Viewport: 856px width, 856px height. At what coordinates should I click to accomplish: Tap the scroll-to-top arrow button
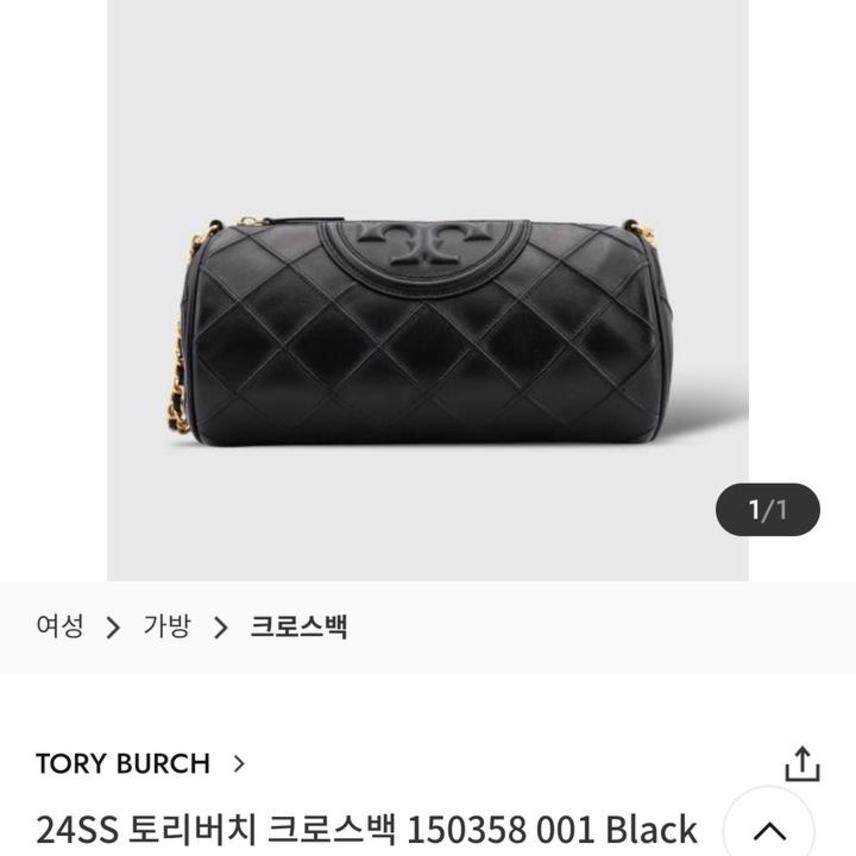pos(769,830)
